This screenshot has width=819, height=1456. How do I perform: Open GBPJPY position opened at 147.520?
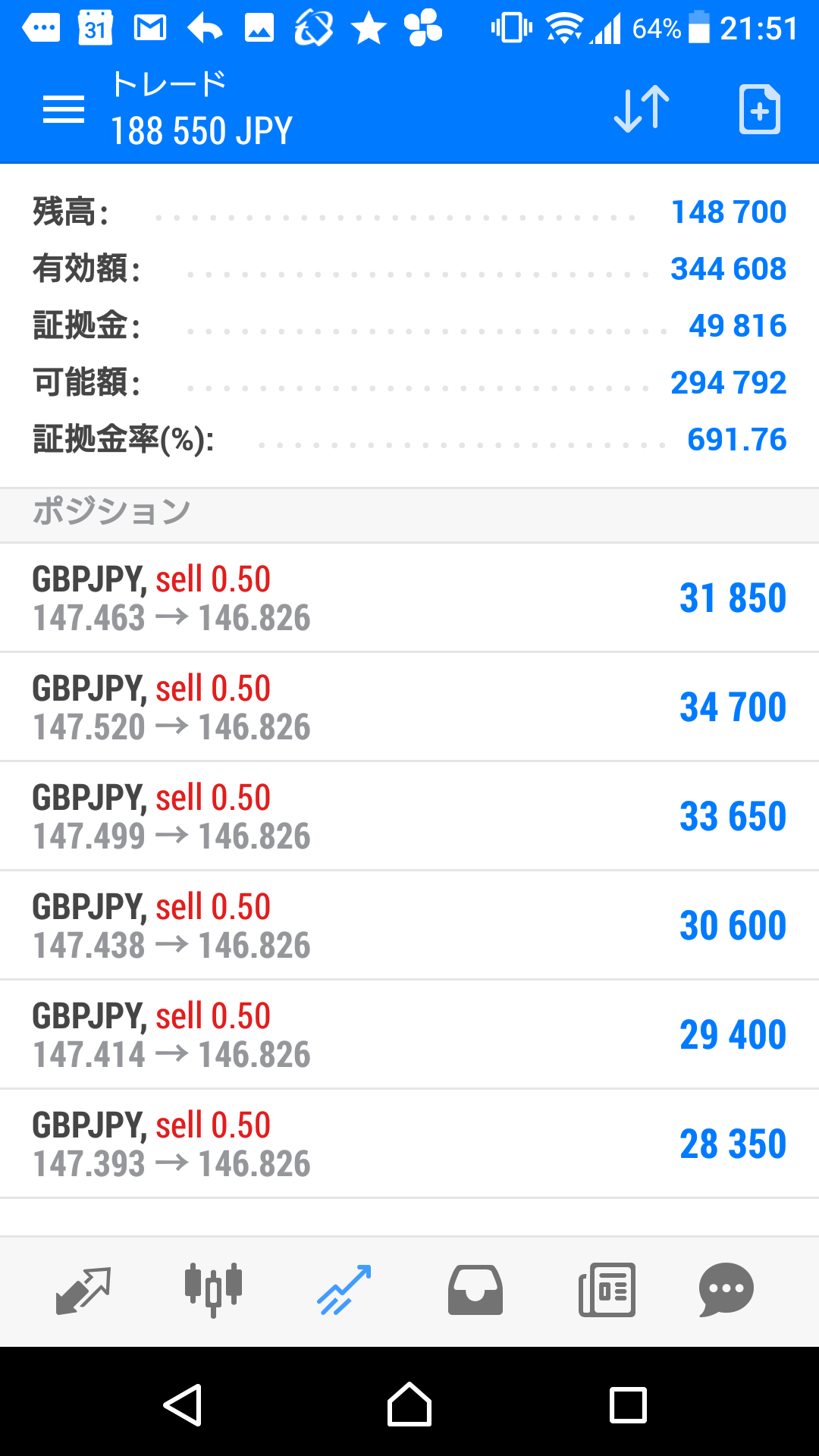coord(409,707)
